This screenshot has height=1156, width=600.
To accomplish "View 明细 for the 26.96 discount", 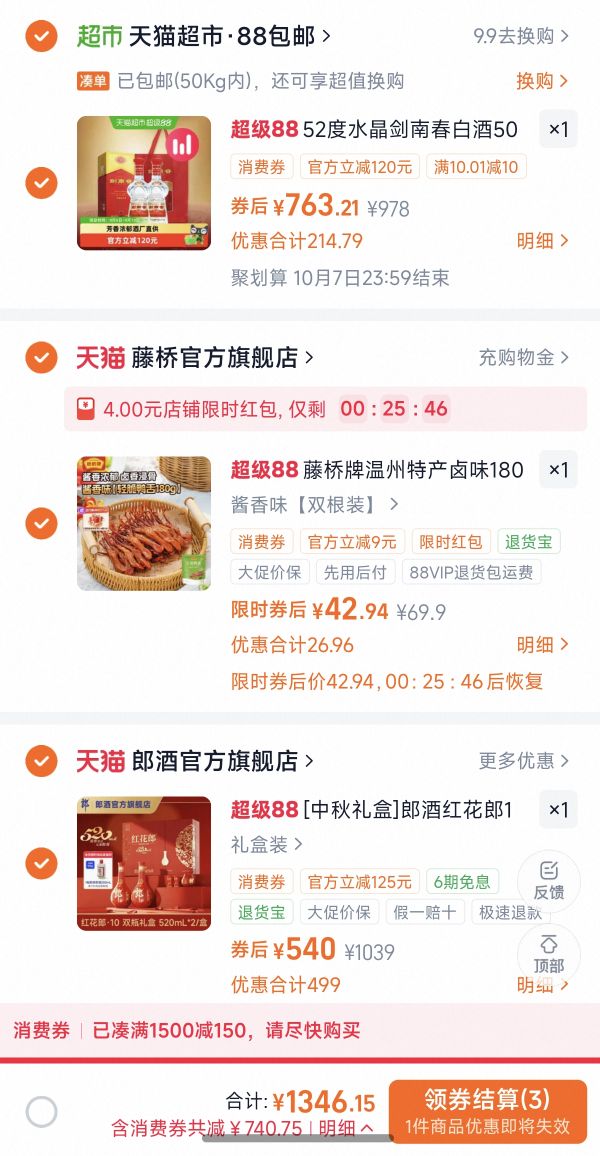I will pyautogui.click(x=543, y=645).
